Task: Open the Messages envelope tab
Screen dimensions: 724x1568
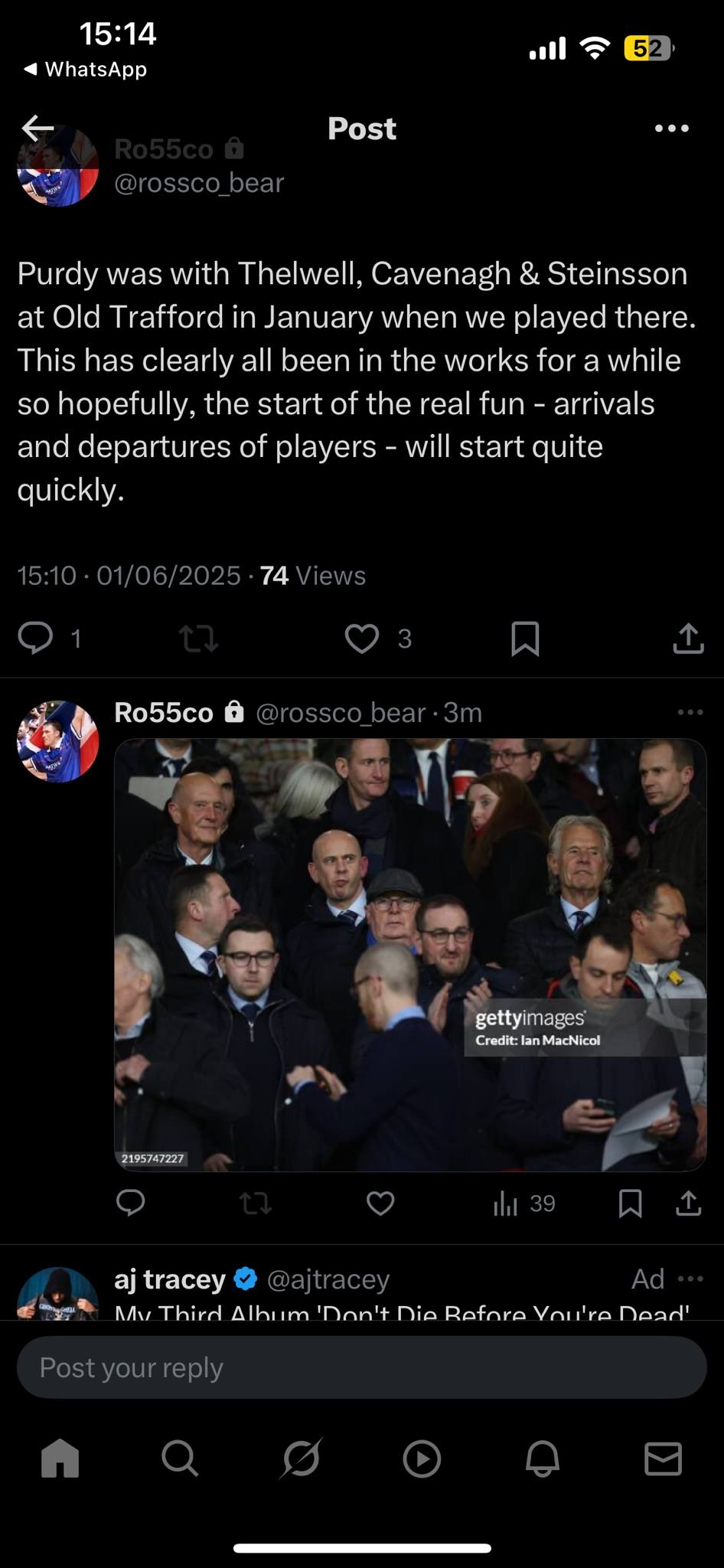Action: pos(663,1459)
